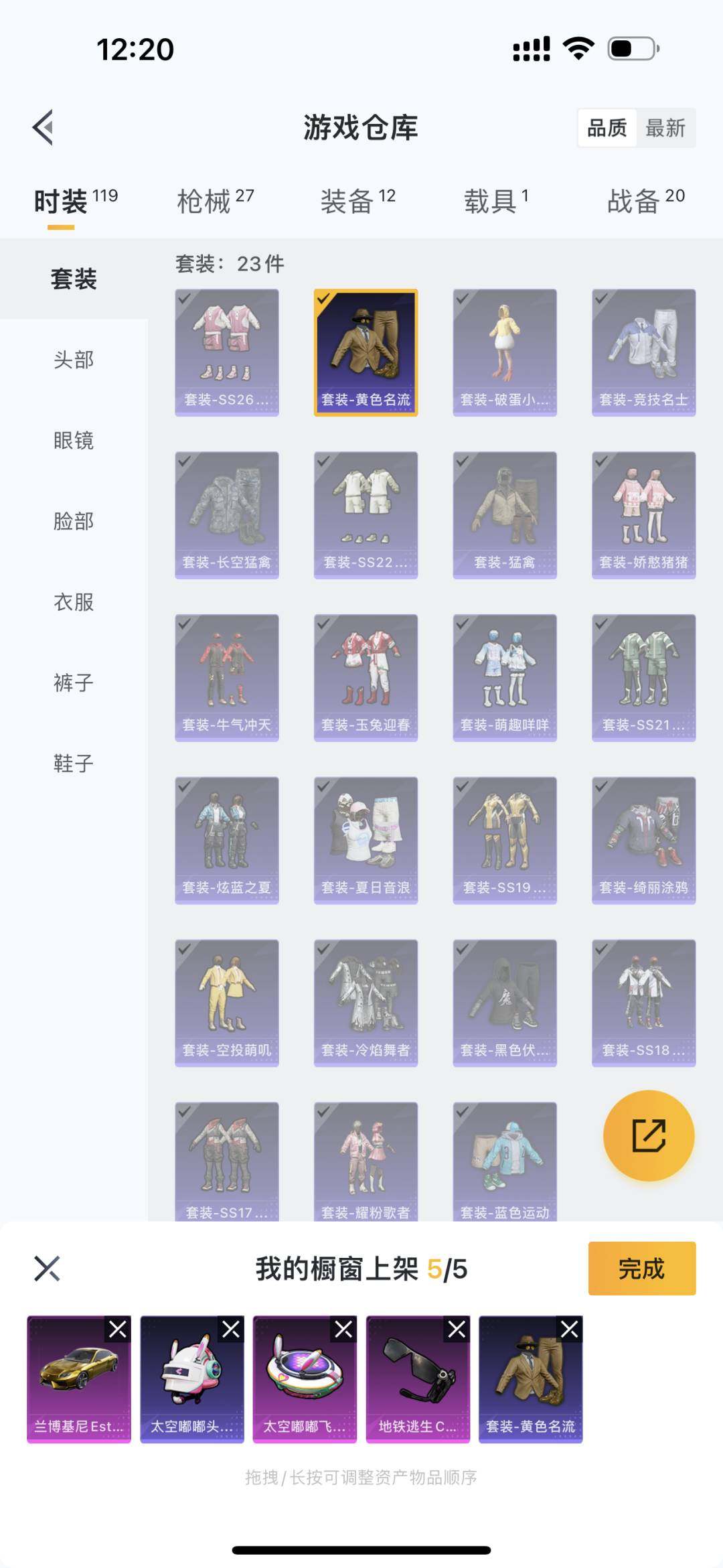Sort items by 品质
This screenshot has height=1568, width=723.
pyautogui.click(x=607, y=128)
